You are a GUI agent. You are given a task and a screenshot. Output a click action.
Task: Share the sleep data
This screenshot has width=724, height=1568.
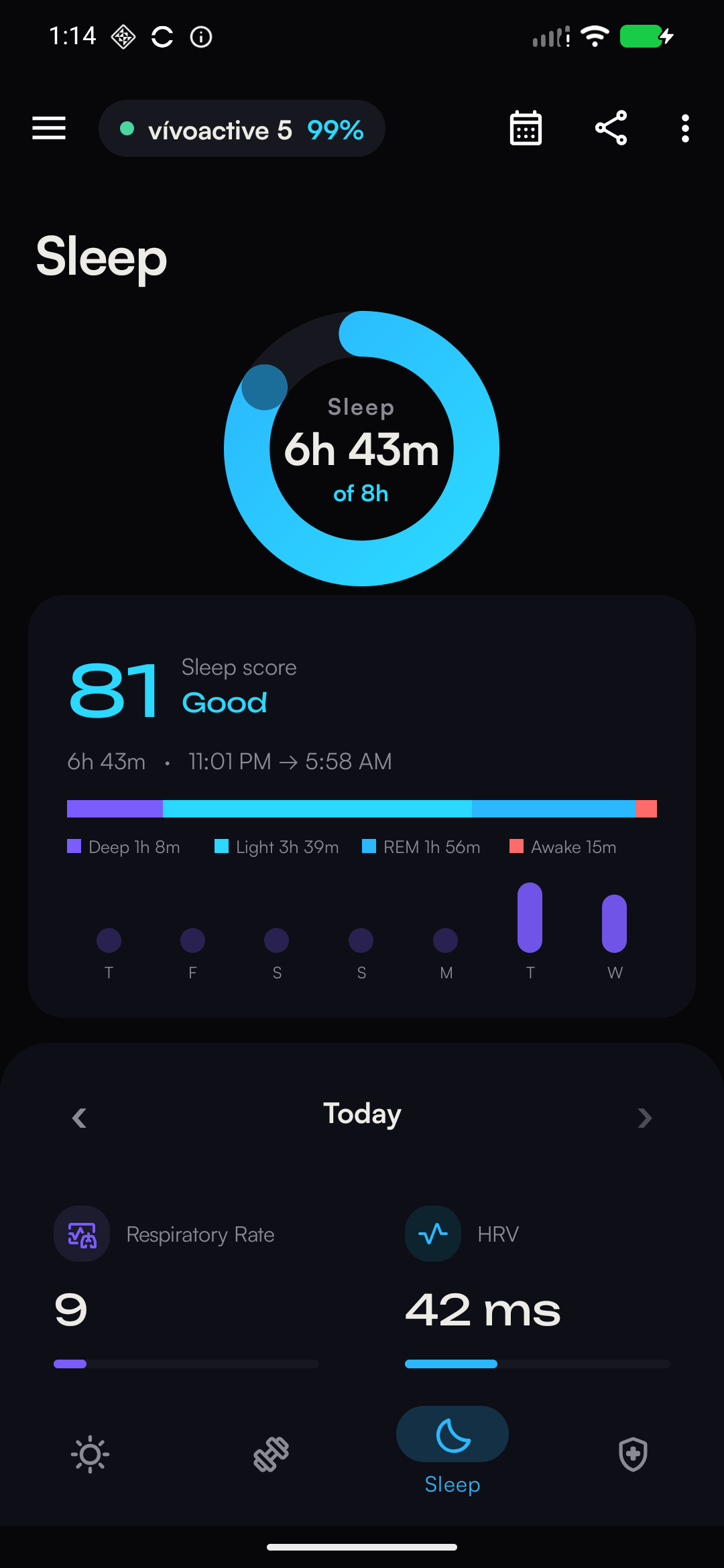coord(611,128)
